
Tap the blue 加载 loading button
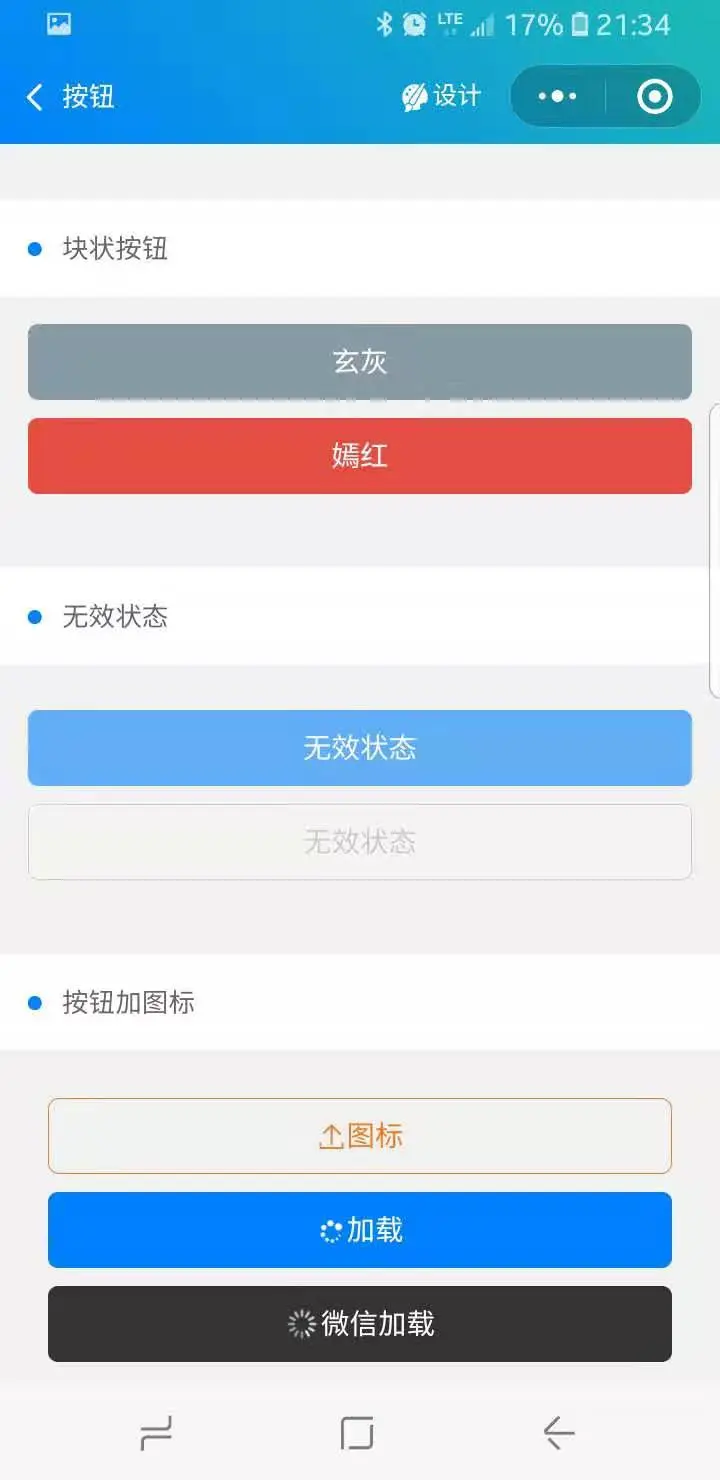point(360,1230)
